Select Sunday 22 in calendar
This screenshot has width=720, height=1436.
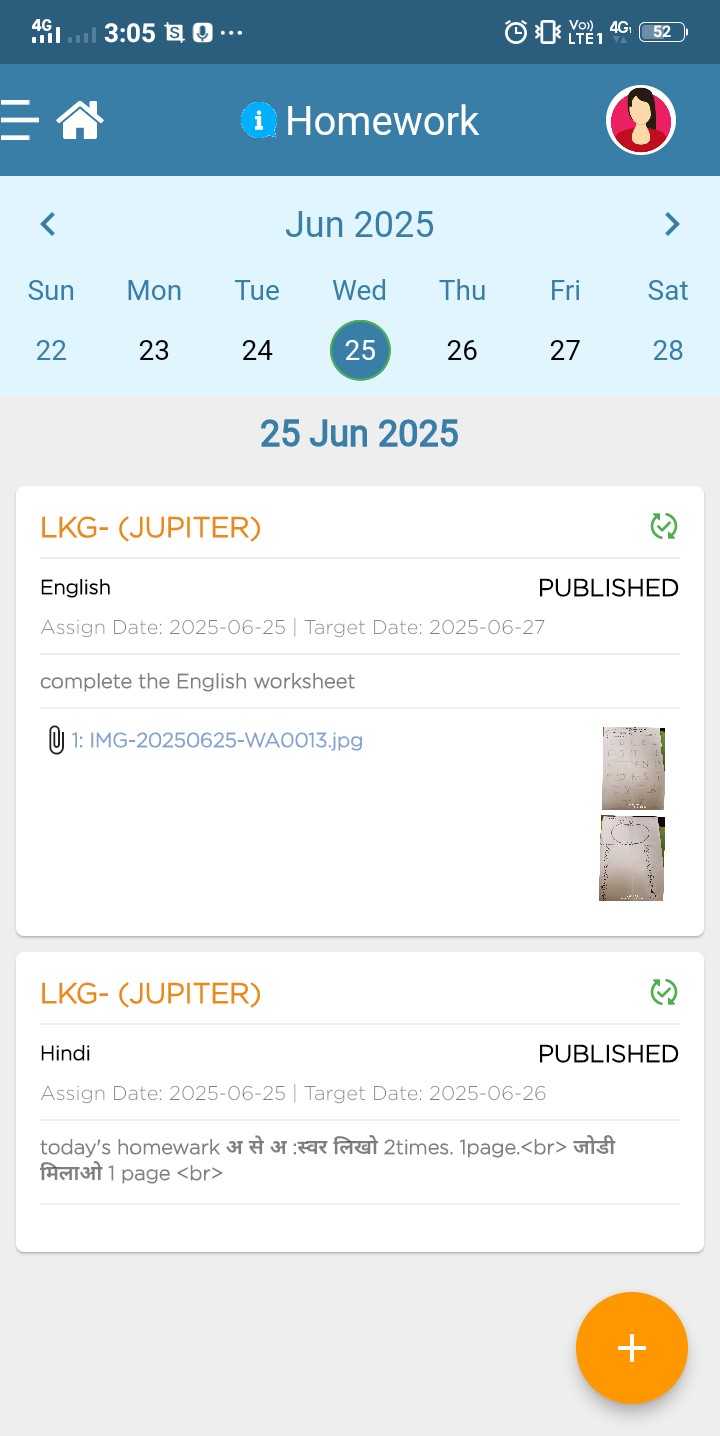coord(51,350)
